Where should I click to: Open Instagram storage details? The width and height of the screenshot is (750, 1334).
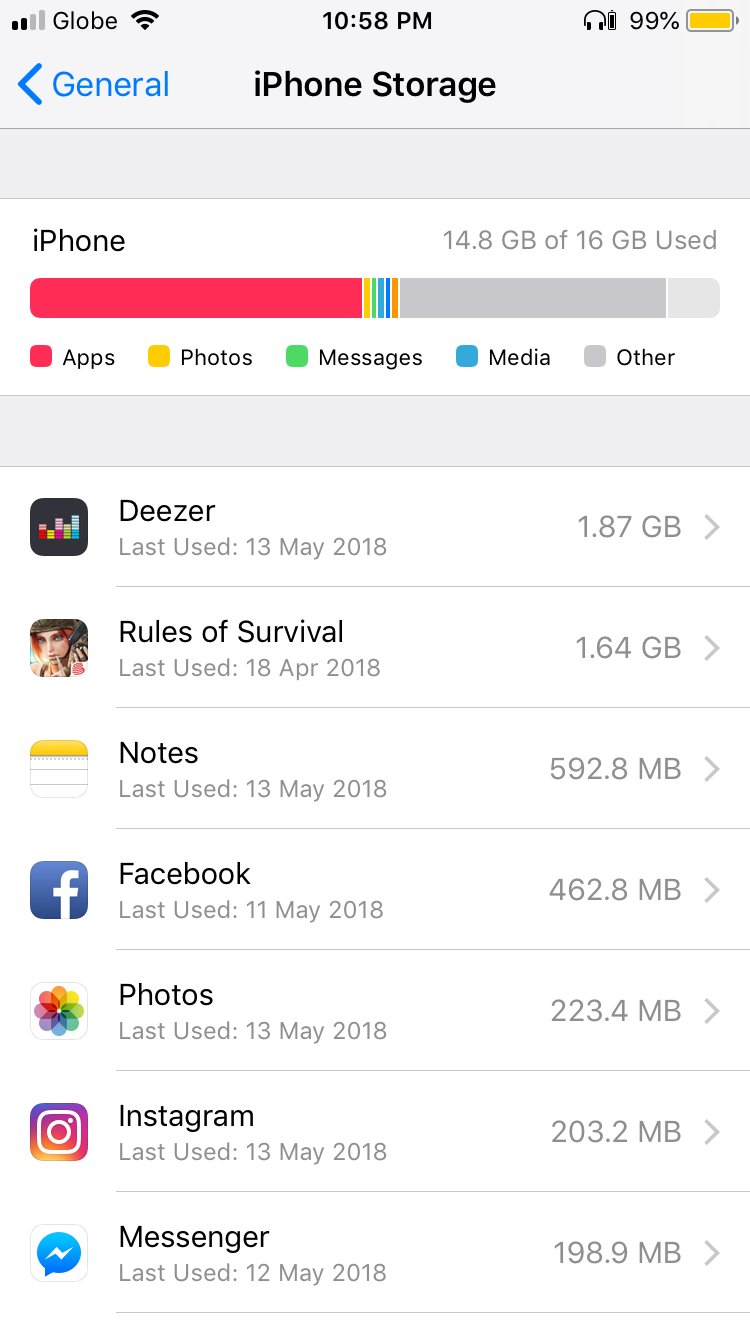click(375, 1132)
